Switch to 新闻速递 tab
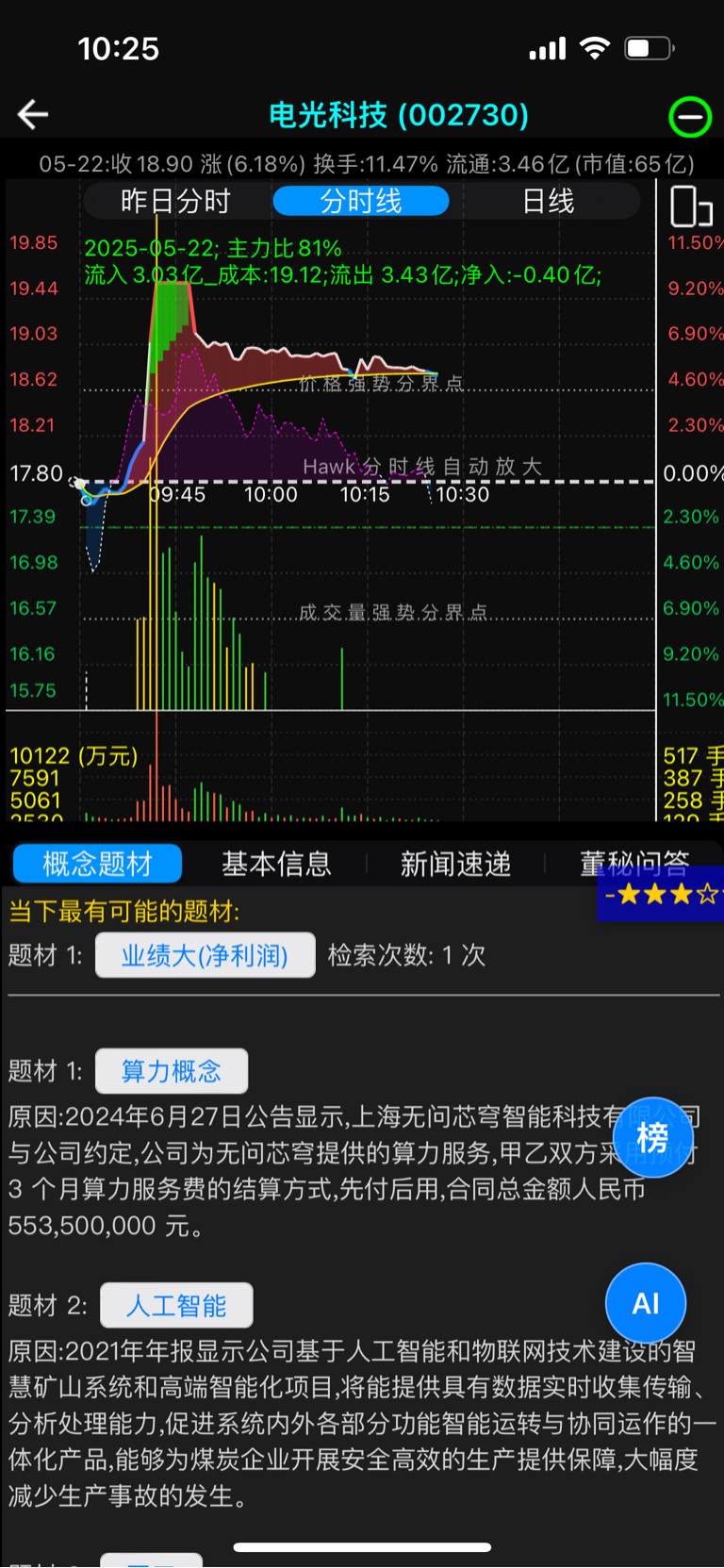724x1568 pixels. (x=455, y=863)
